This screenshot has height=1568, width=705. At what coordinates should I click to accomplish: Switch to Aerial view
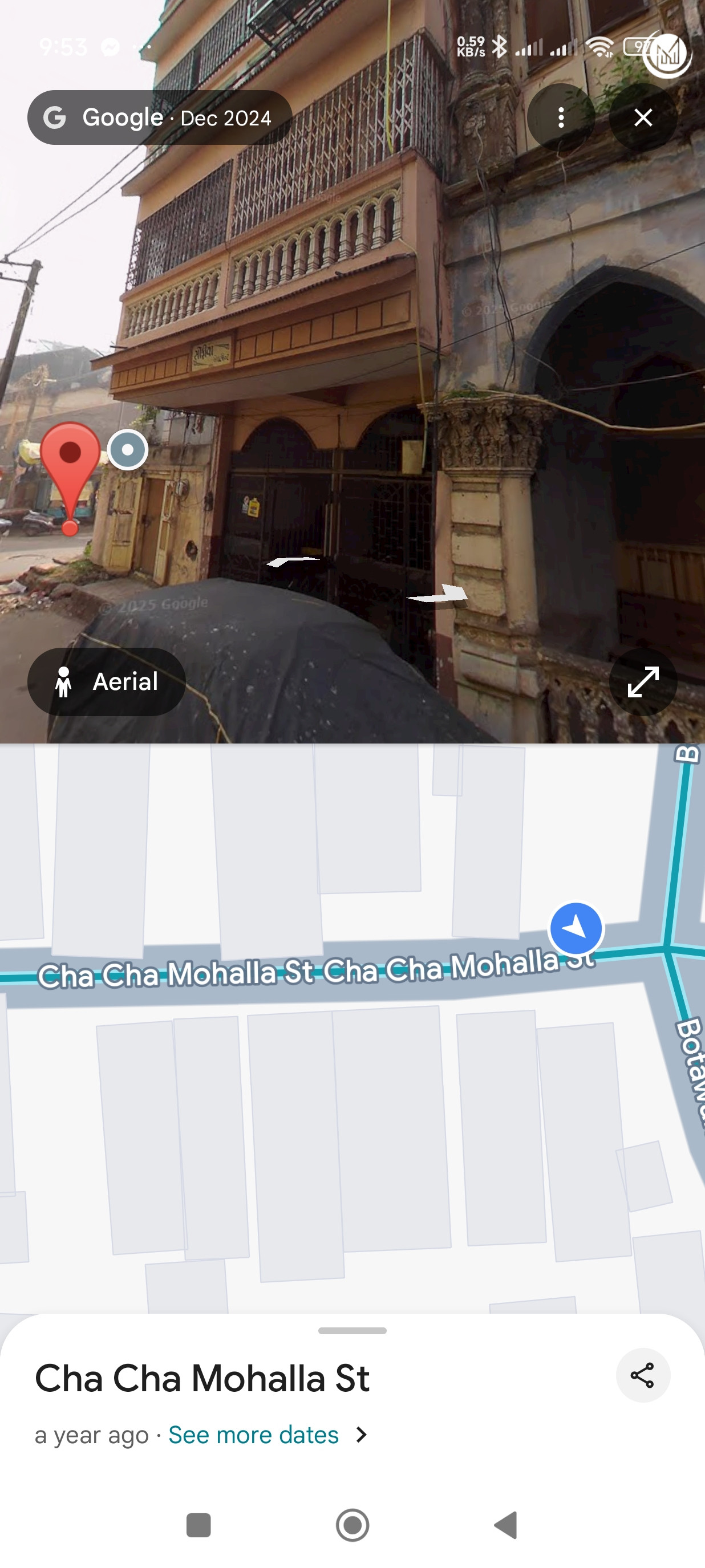click(x=107, y=681)
